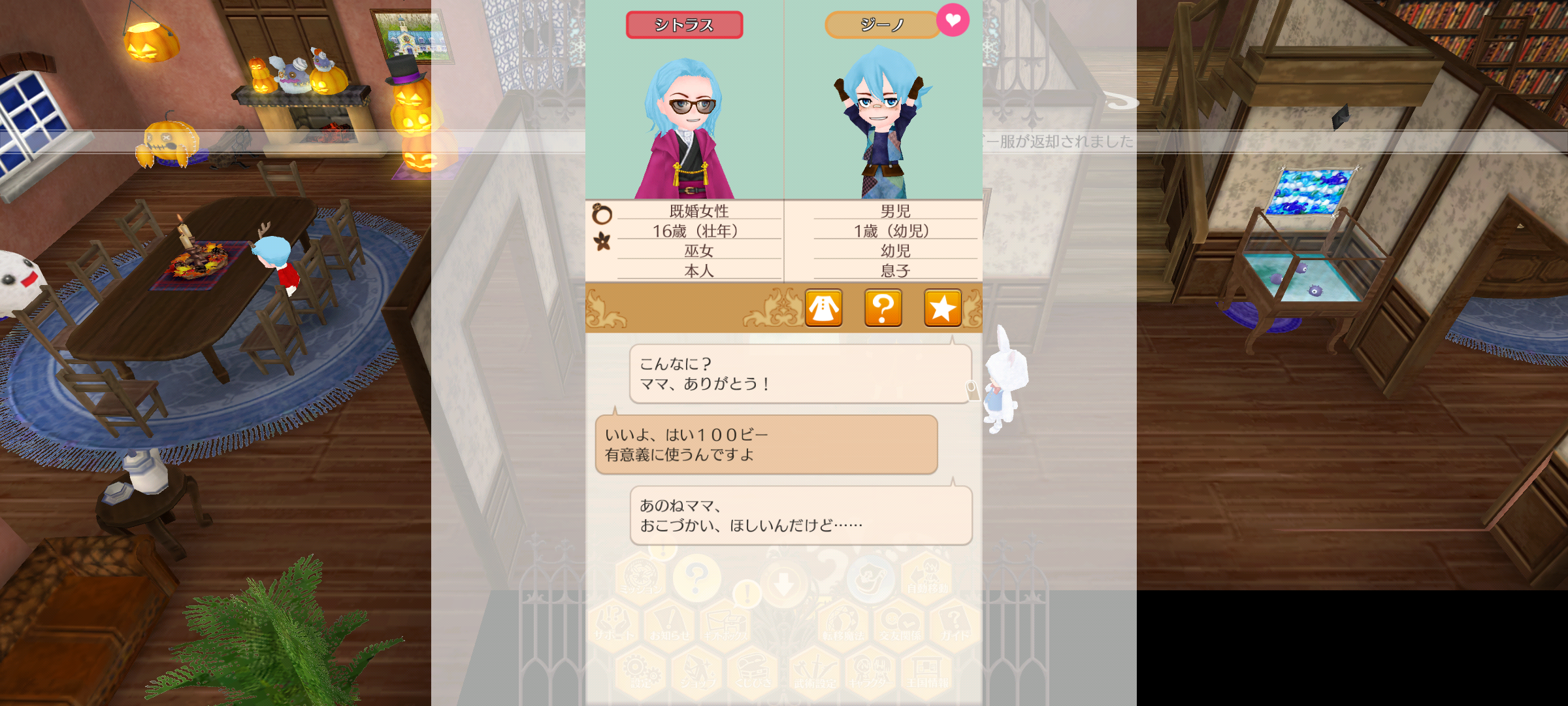Open the outfit coat icon

tap(823, 308)
